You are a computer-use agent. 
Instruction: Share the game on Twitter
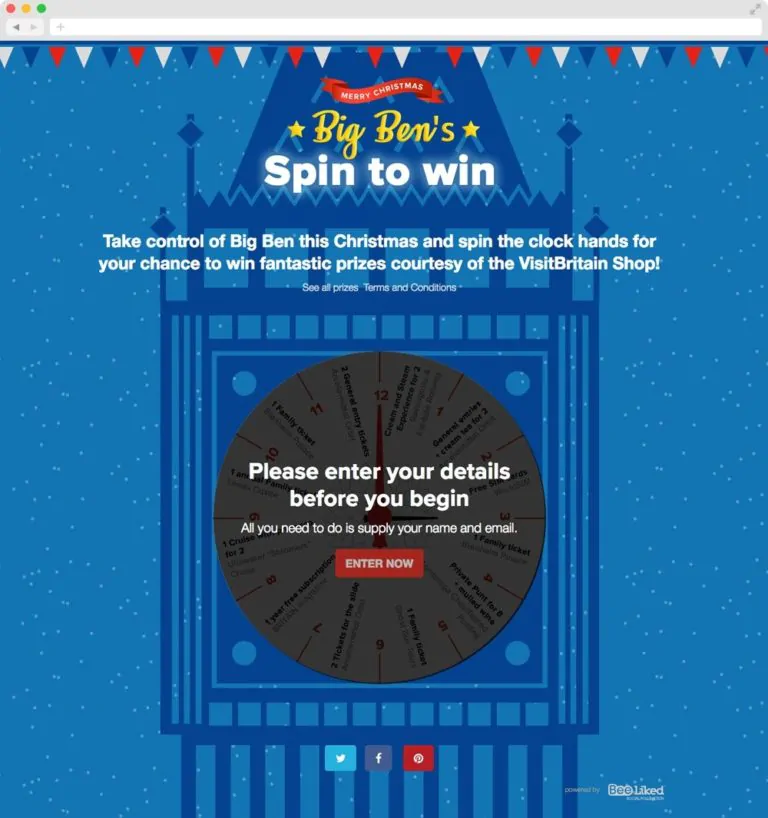click(x=340, y=758)
